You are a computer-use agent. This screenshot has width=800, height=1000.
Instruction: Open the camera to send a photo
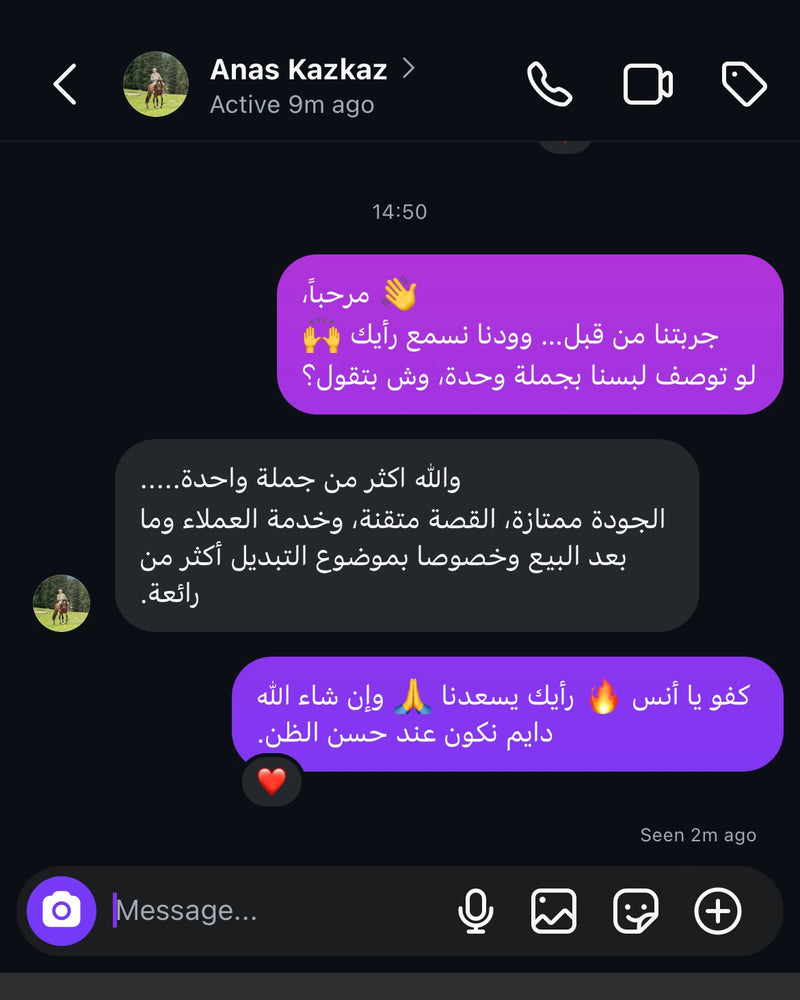click(61, 911)
